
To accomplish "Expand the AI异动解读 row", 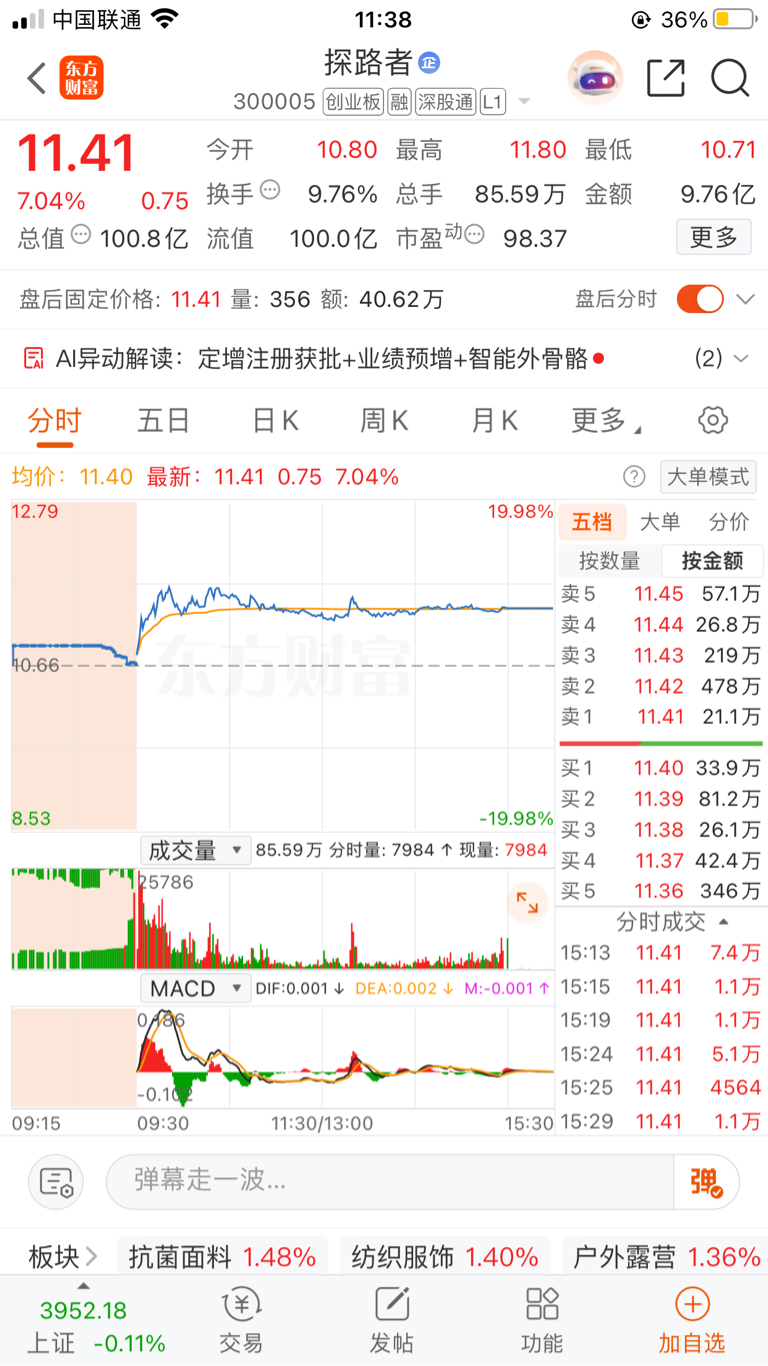I will [x=741, y=358].
